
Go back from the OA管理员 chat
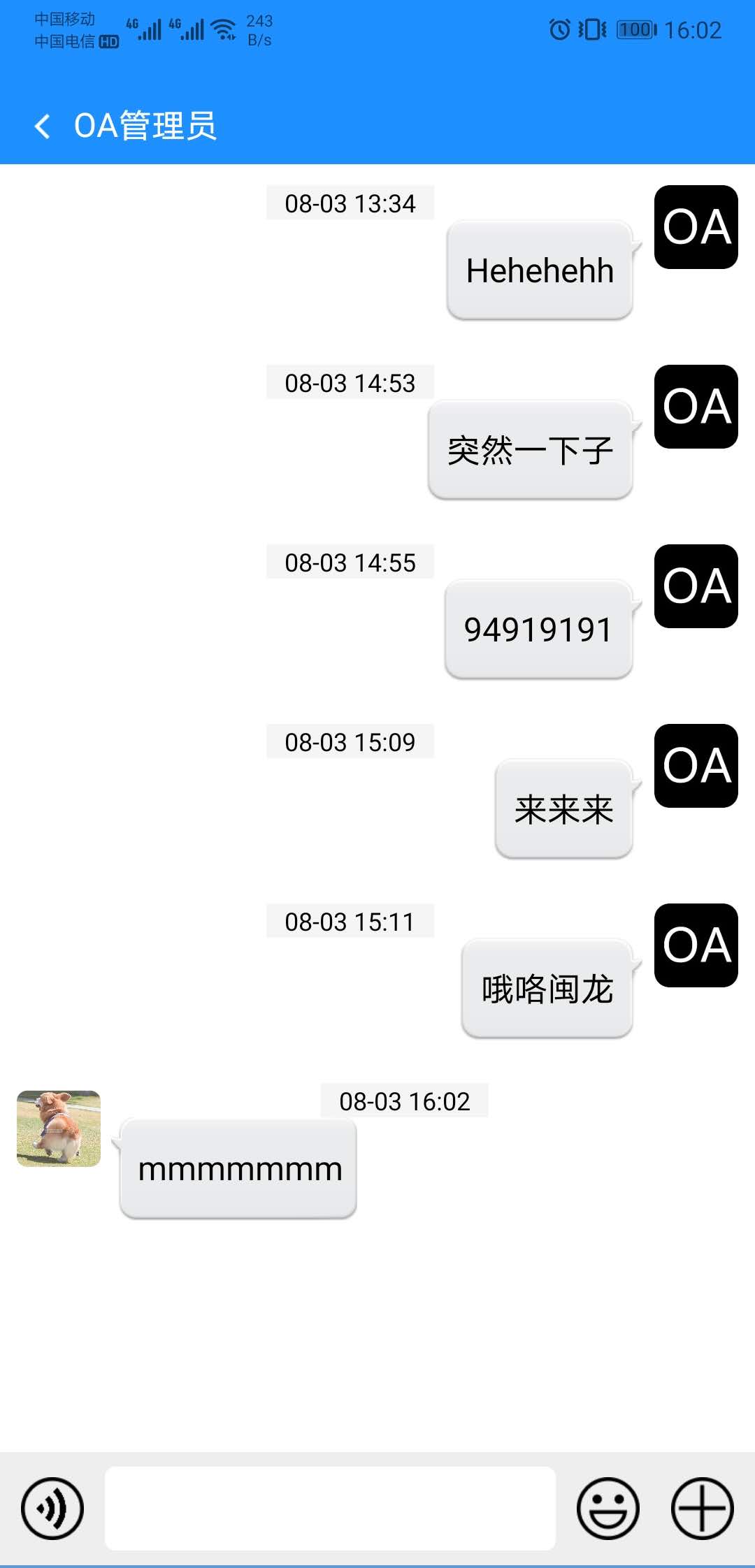(x=43, y=126)
